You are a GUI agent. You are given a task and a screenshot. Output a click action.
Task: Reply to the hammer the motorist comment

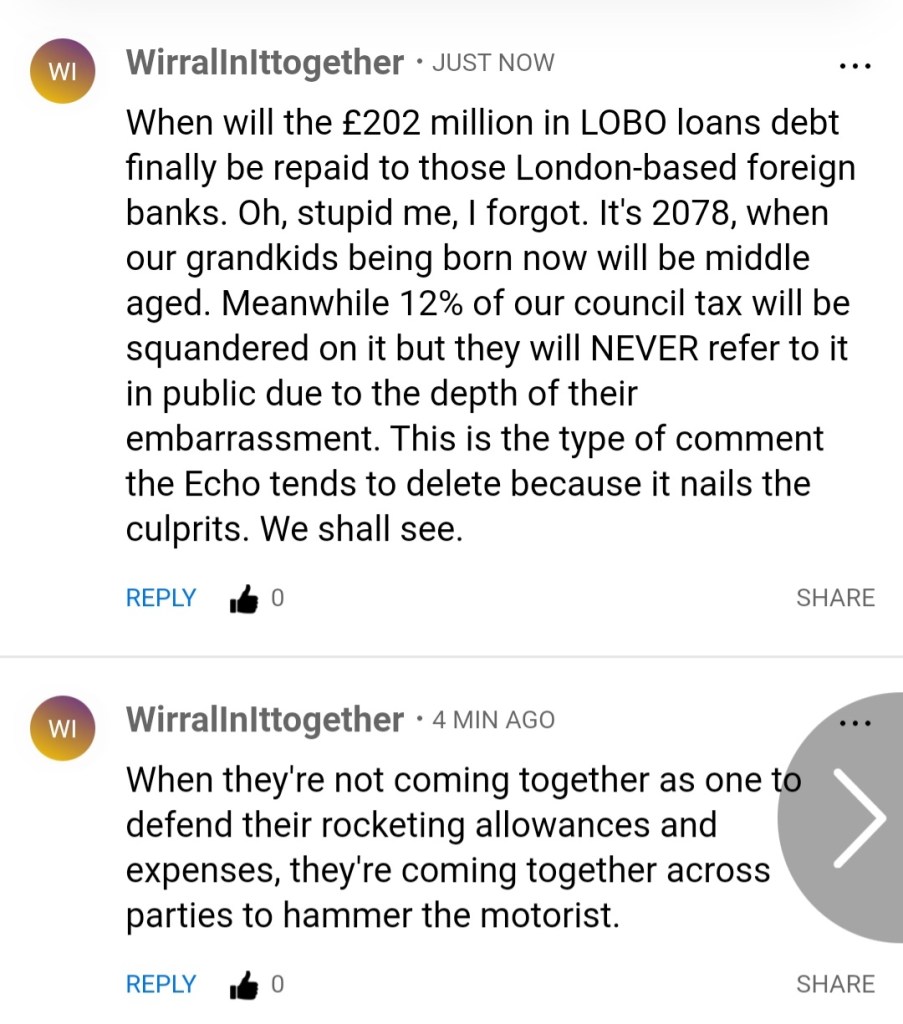[x=160, y=984]
